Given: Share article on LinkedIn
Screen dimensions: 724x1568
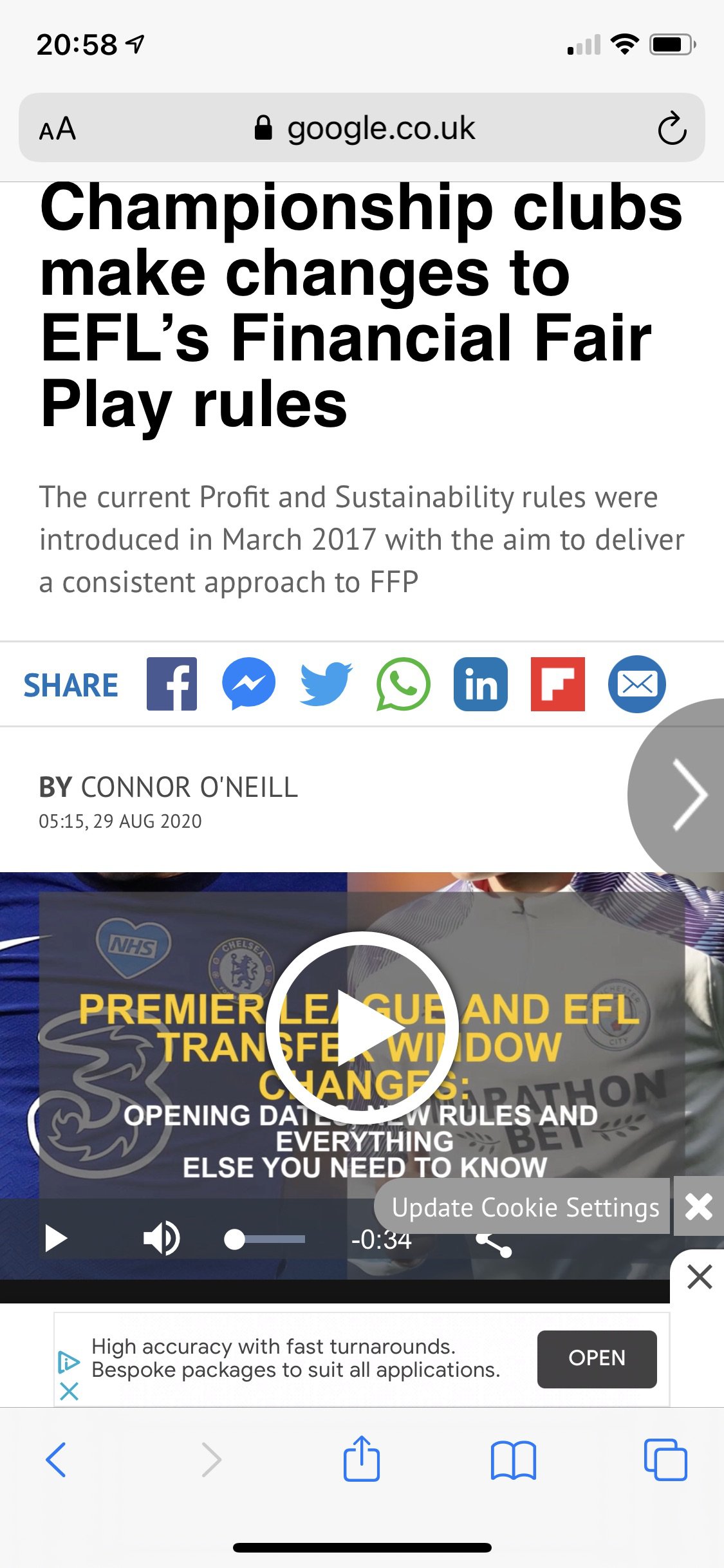Looking at the screenshot, I should click(480, 684).
